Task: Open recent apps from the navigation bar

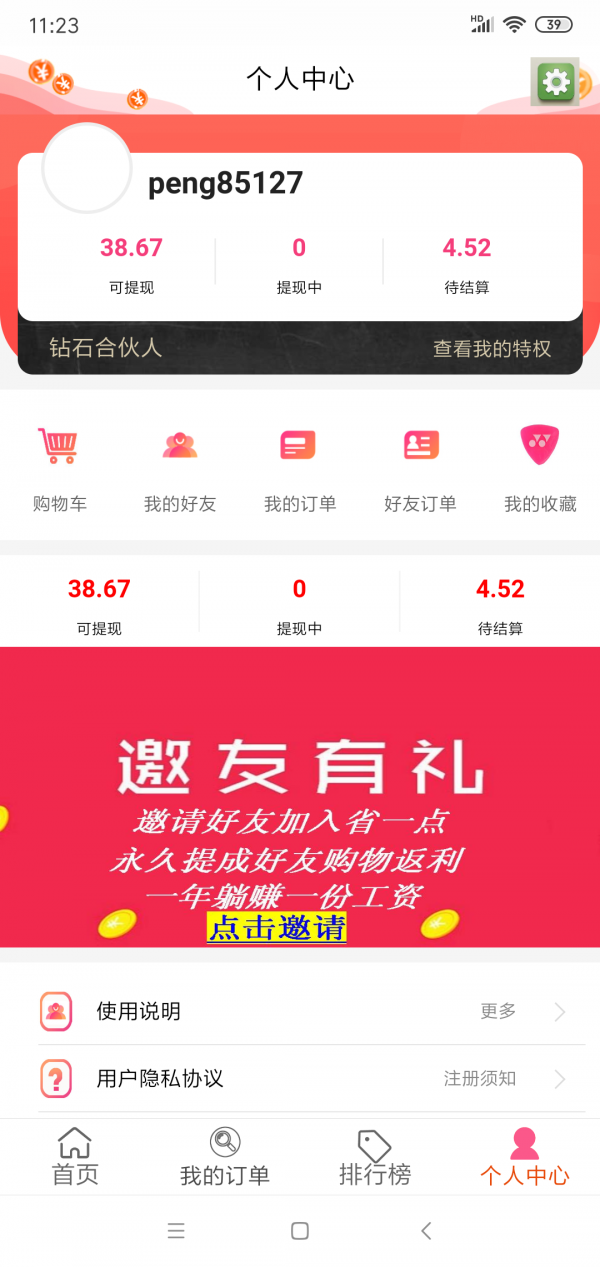Action: click(x=176, y=1231)
